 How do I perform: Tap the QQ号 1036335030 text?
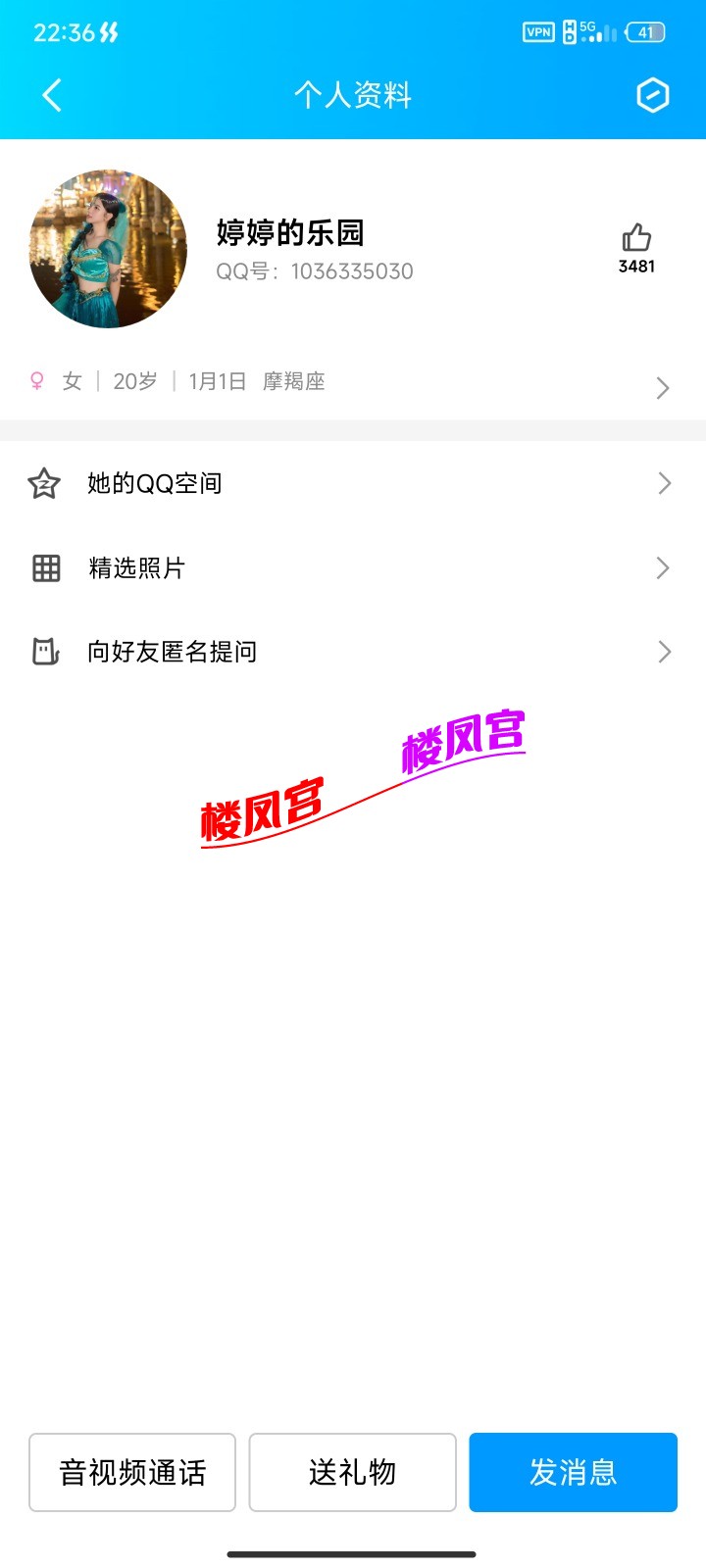(x=314, y=271)
